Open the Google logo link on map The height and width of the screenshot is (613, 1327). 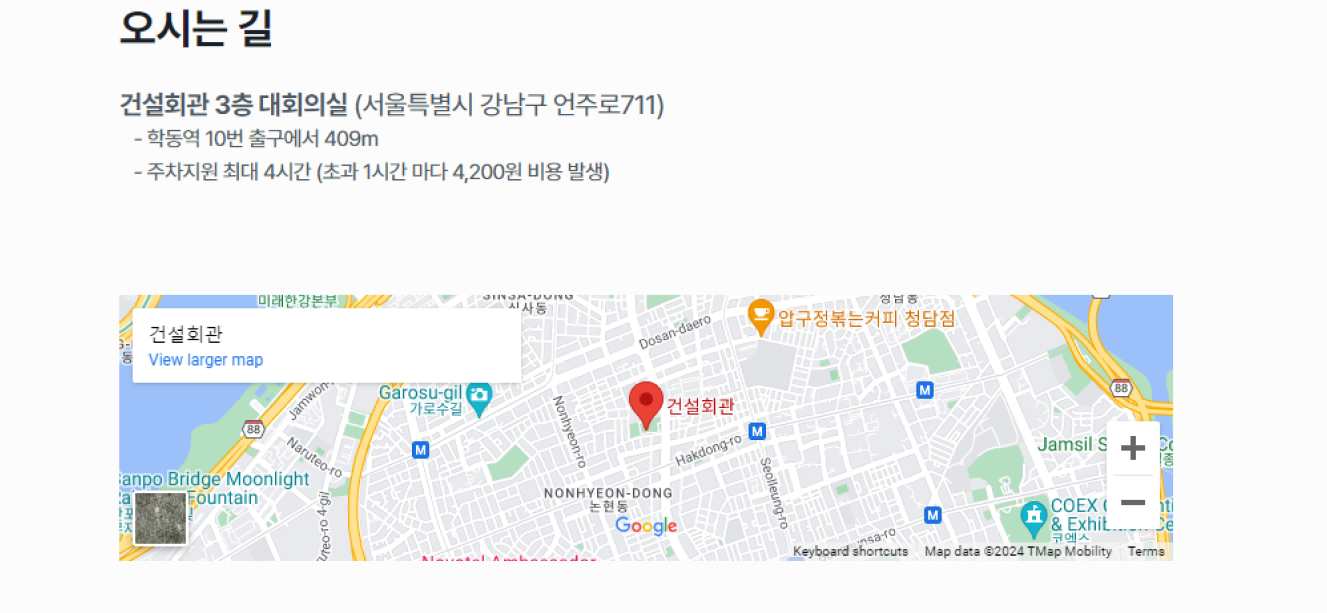tap(646, 526)
